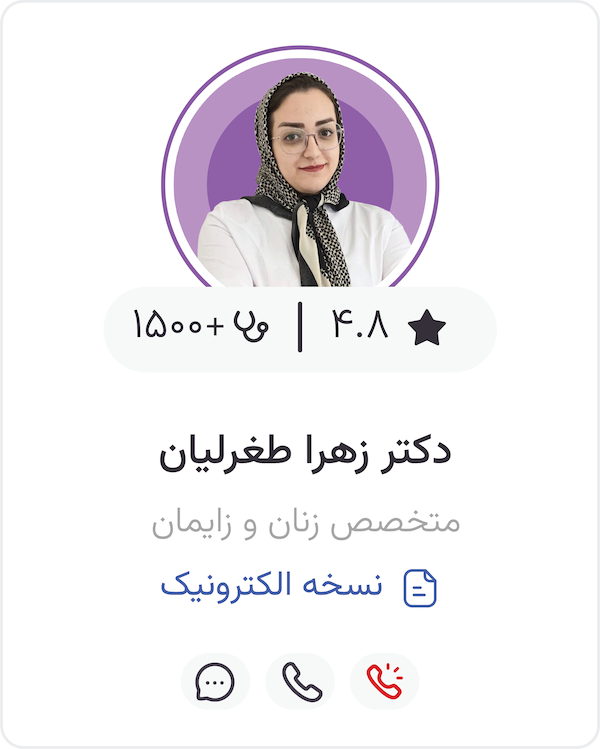
Task: Tap the red urgent call icon
Action: (385, 682)
